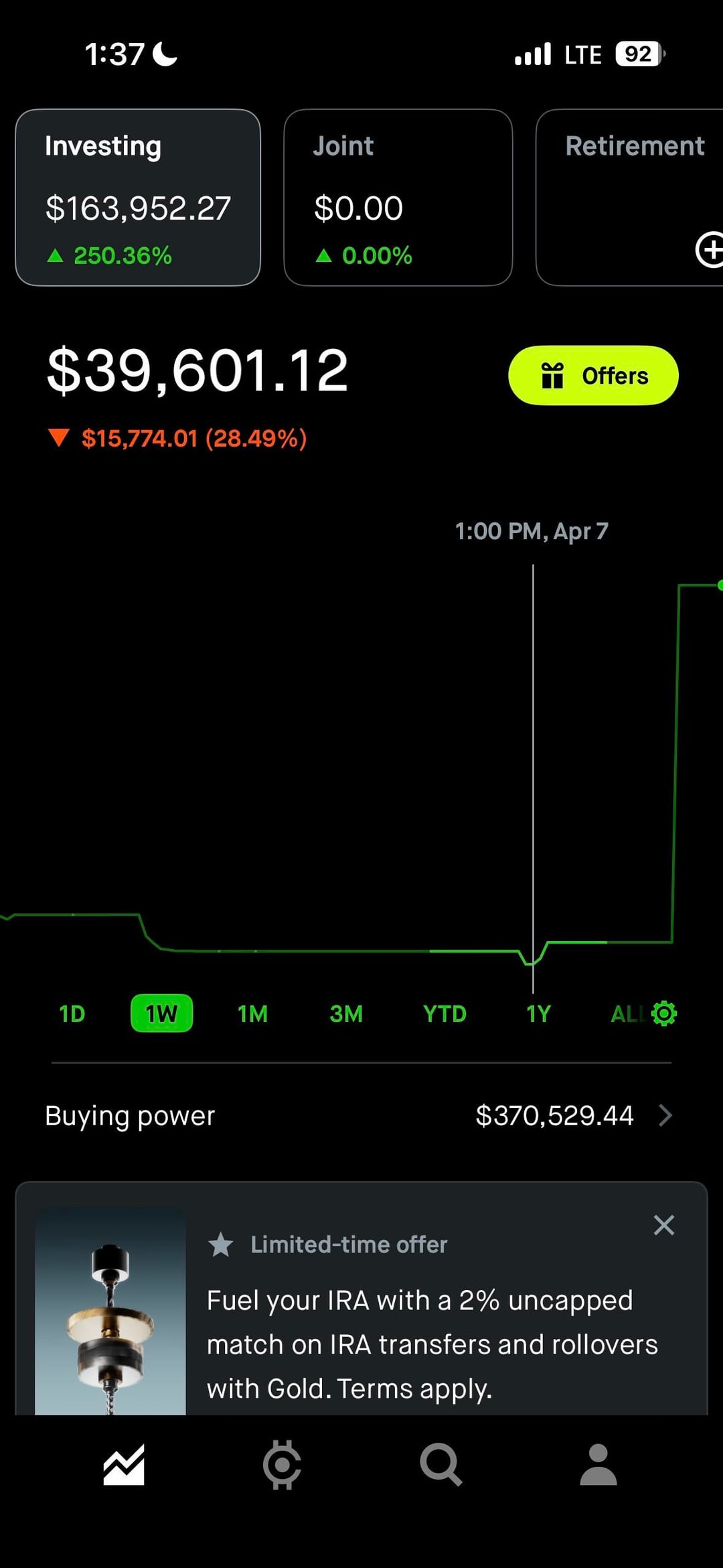Switch to the Joint account card
Viewport: 723px width, 1568px height.
[398, 198]
